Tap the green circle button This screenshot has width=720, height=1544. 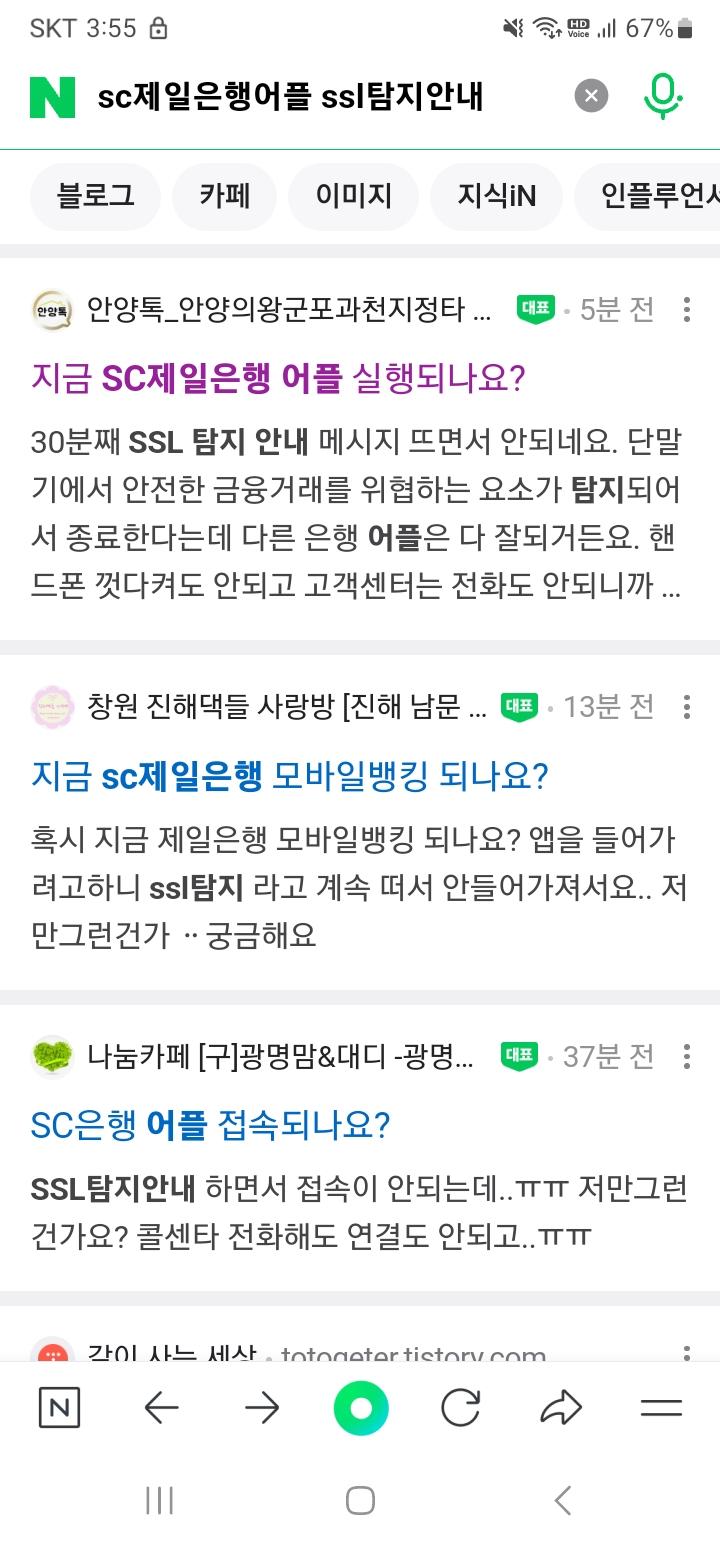(360, 1408)
